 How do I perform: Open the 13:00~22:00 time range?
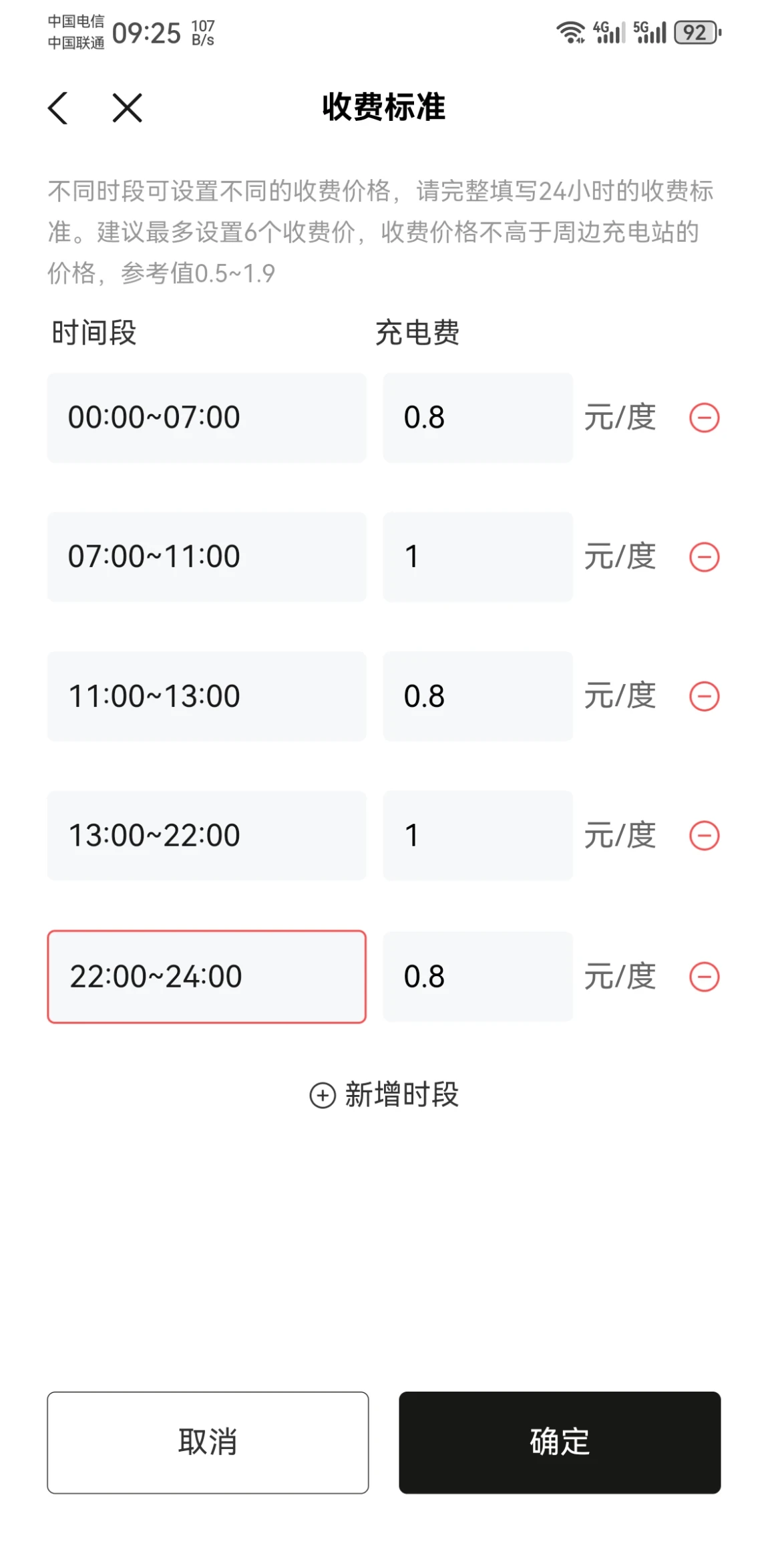click(206, 836)
